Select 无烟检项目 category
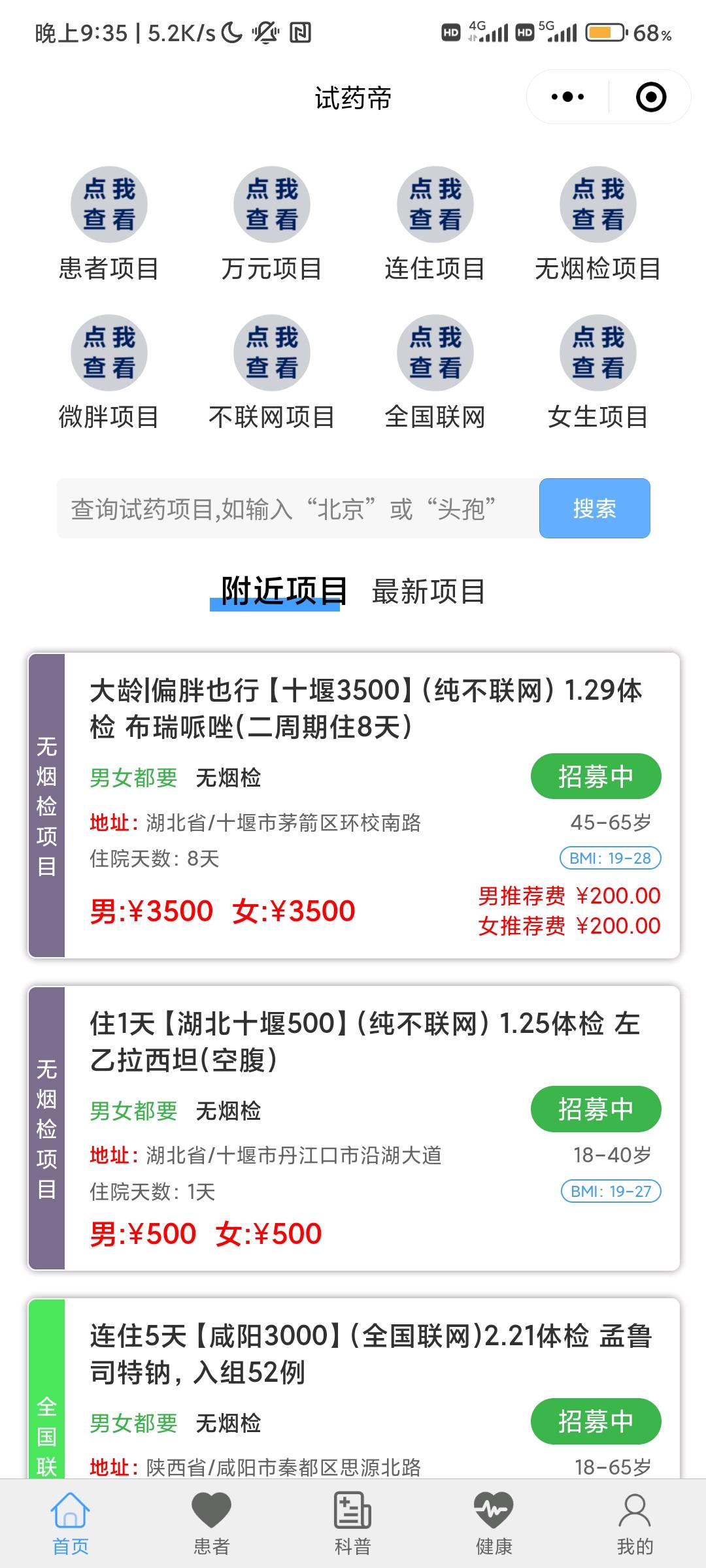Screen dimensions: 706x1568 click(x=597, y=224)
